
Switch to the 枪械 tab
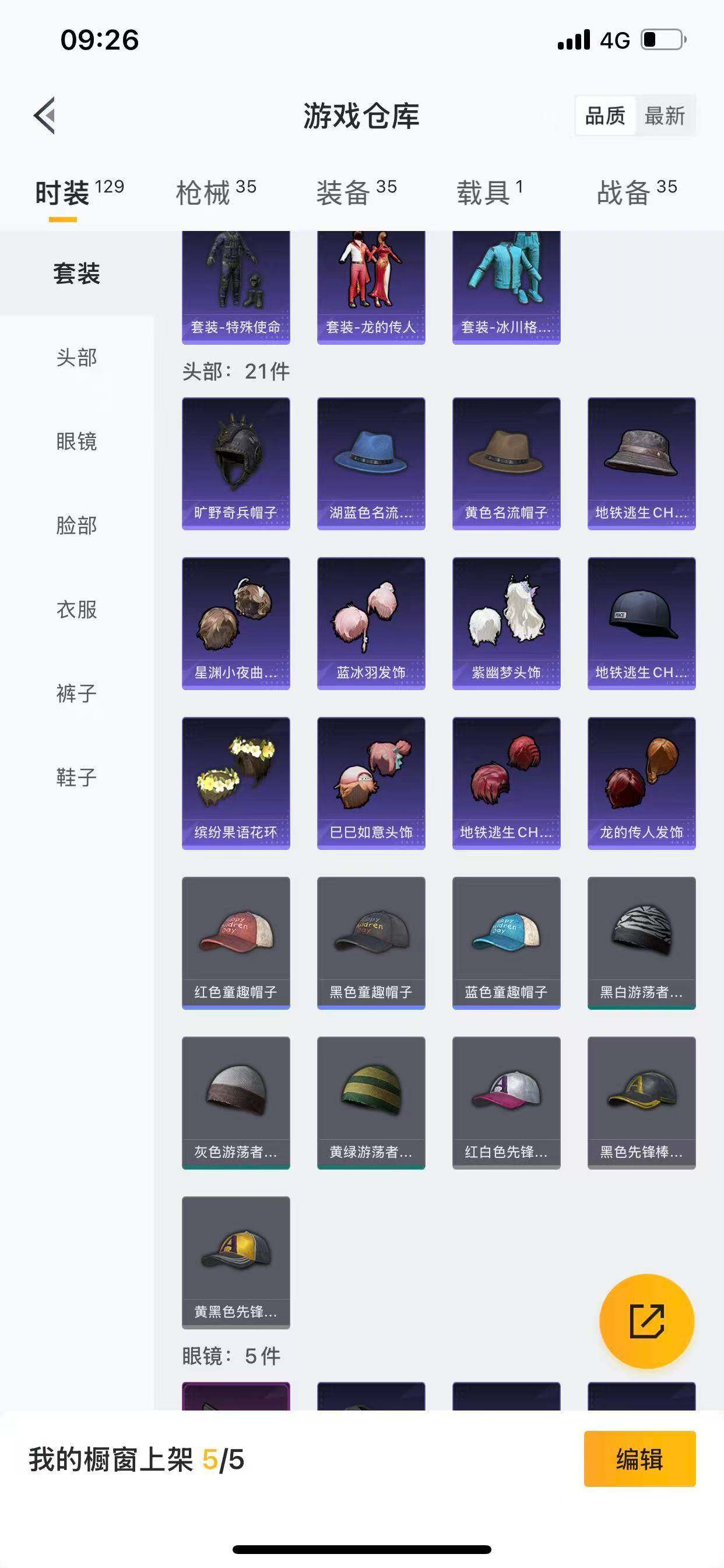[215, 192]
